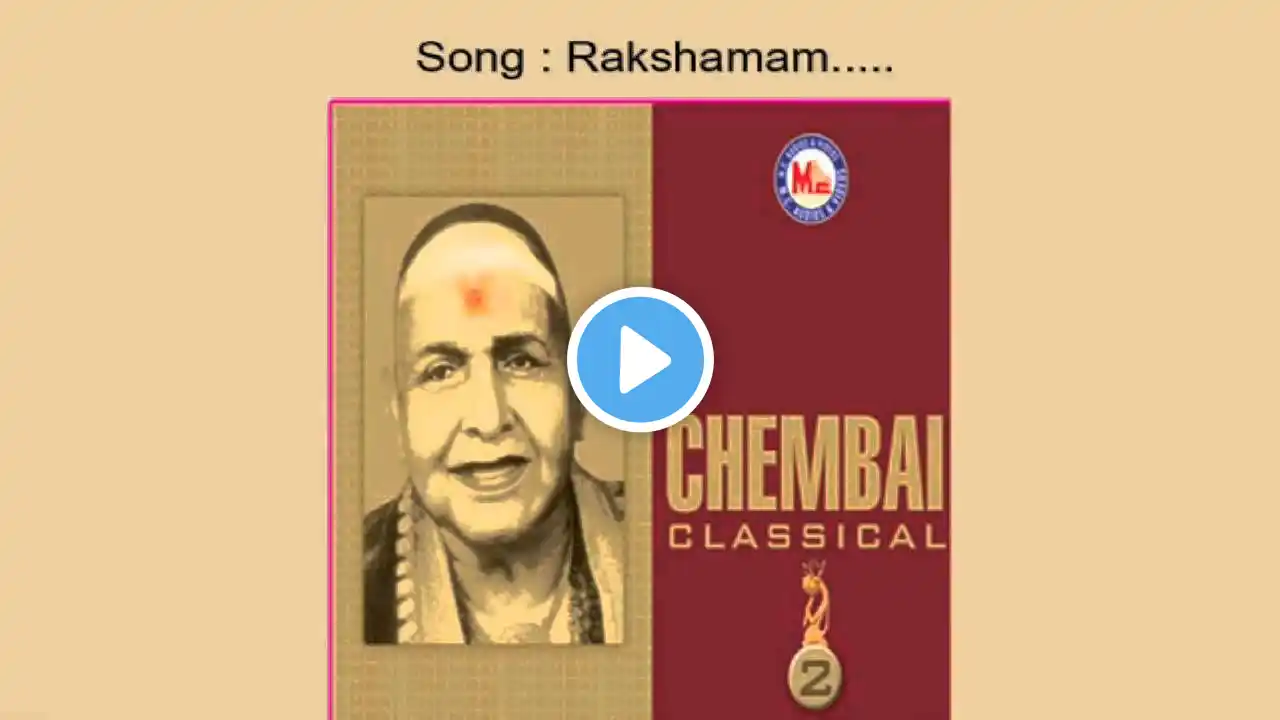Play the Rakshamam song video
This screenshot has width=1280, height=720.
(640, 360)
